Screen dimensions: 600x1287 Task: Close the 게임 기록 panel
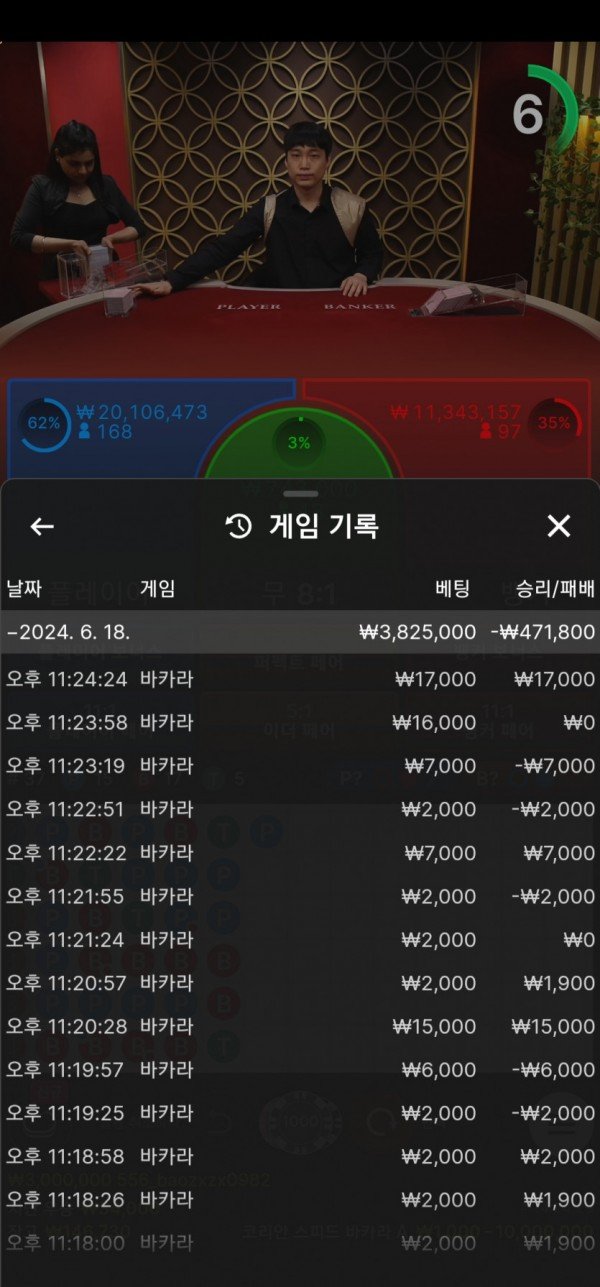click(x=558, y=526)
